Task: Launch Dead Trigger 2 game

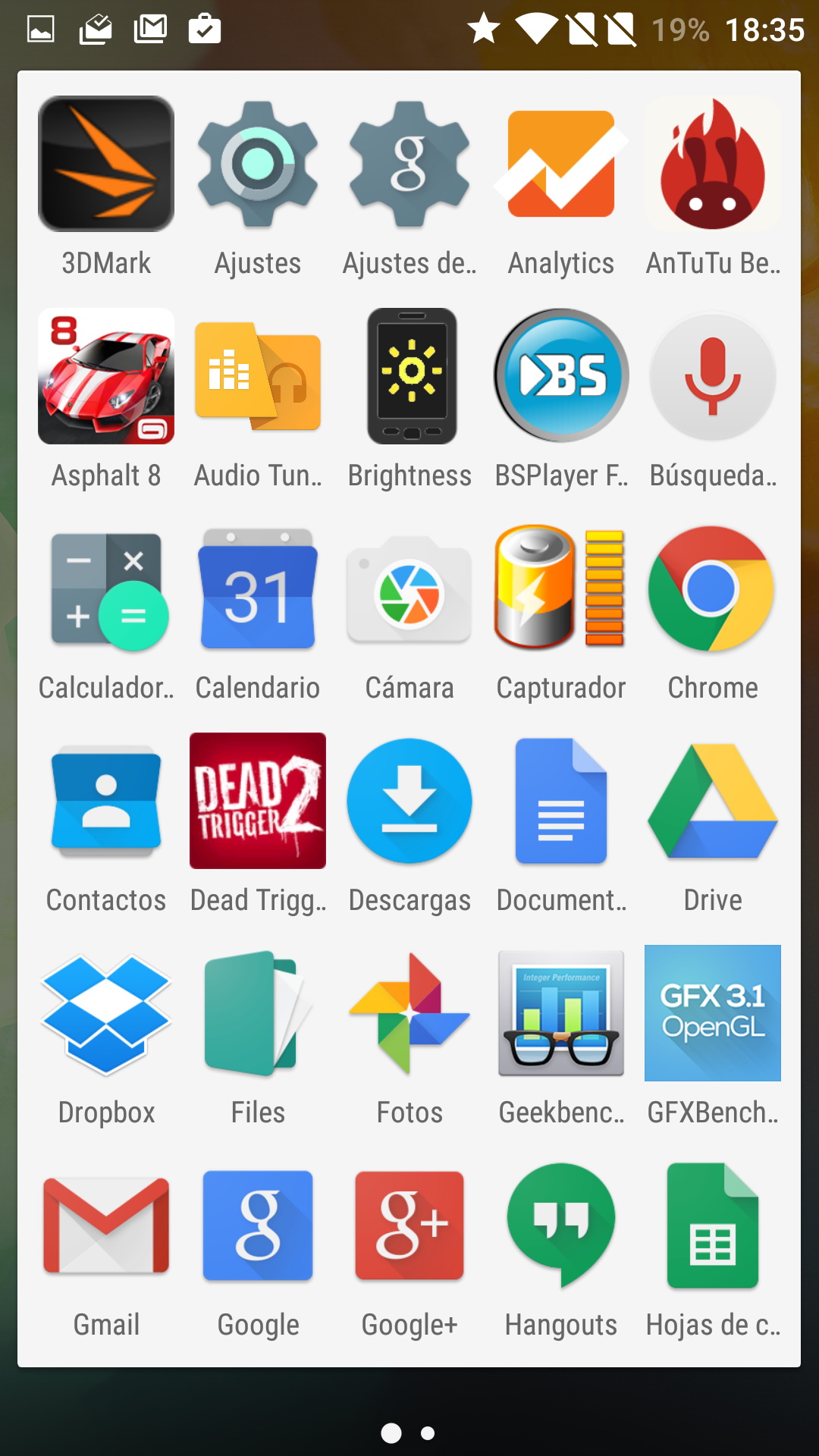Action: tap(258, 801)
